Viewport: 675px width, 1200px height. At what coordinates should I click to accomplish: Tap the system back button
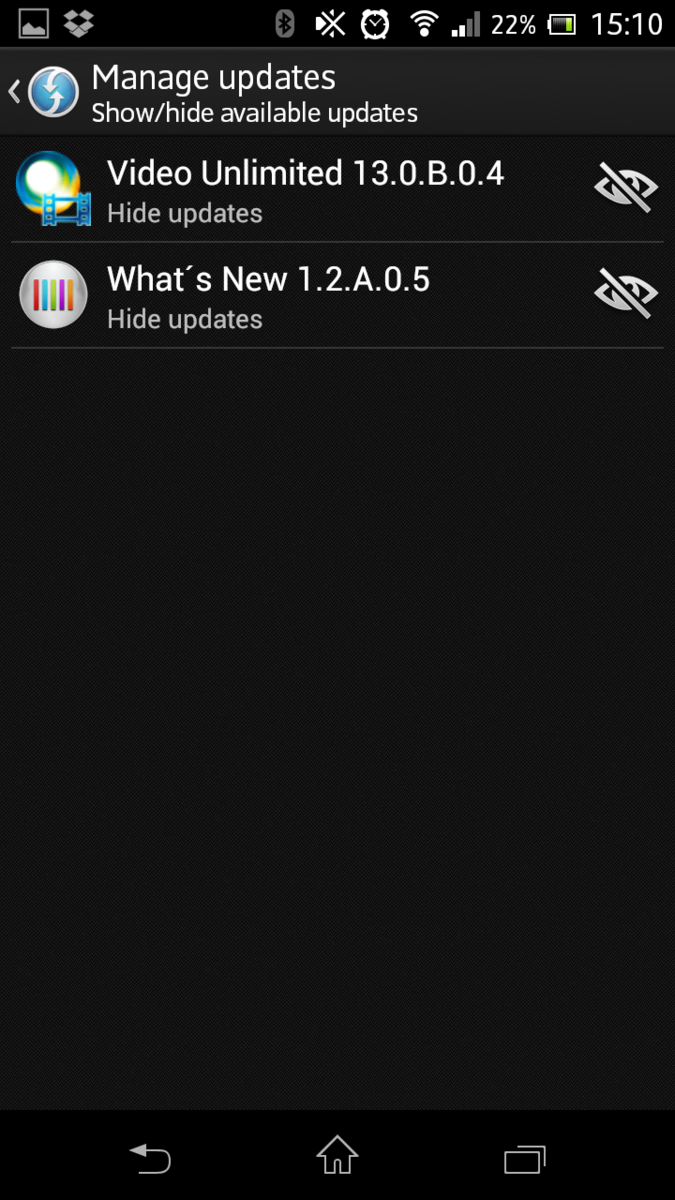(x=150, y=1158)
